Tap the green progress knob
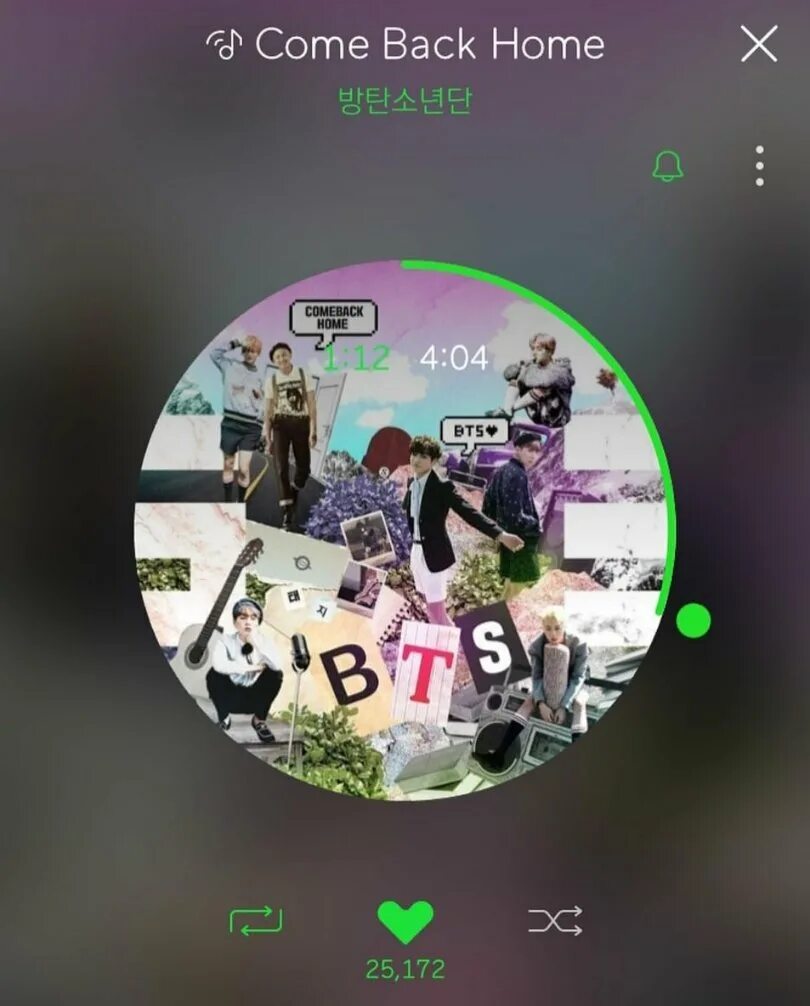The image size is (810, 1006). 693,620
